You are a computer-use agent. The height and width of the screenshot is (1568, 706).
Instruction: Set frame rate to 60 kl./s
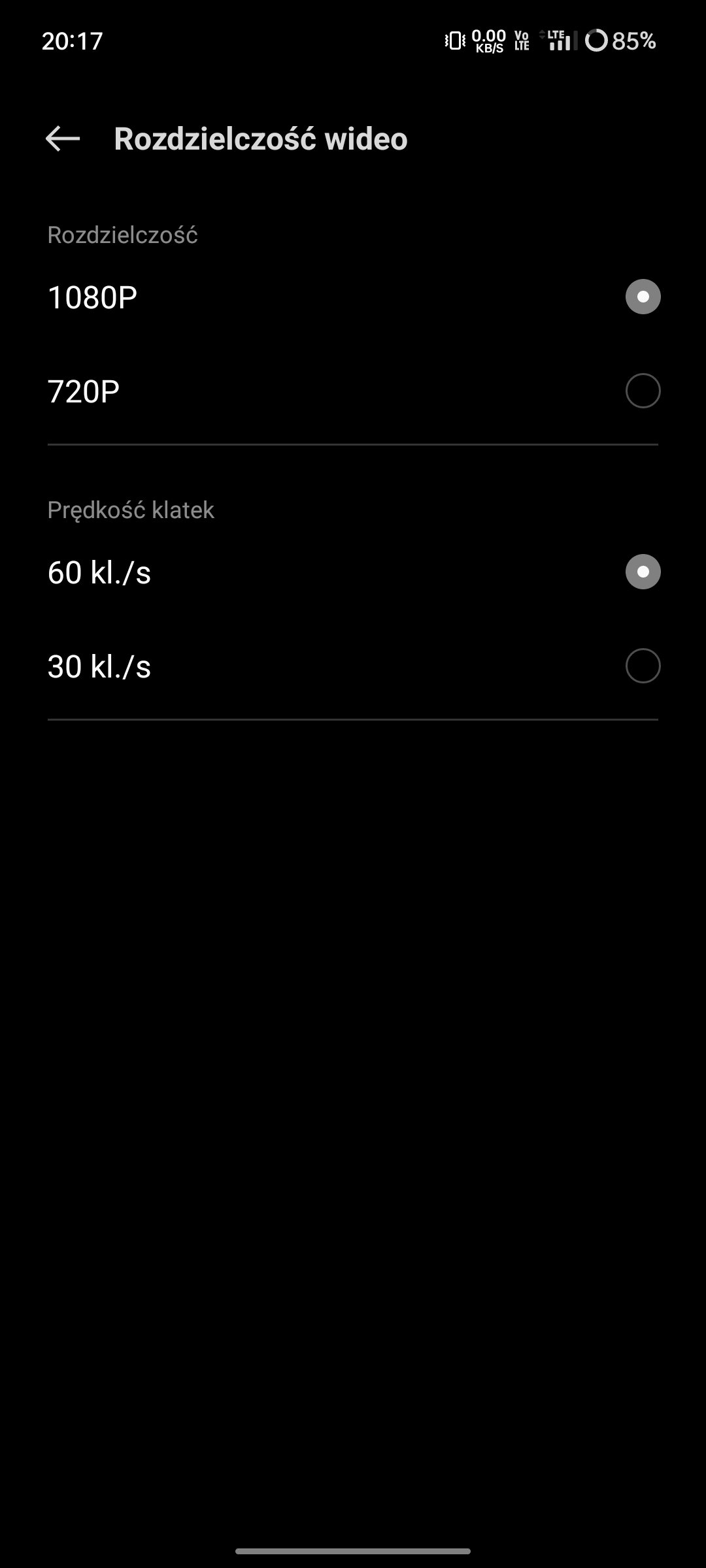[x=353, y=572]
